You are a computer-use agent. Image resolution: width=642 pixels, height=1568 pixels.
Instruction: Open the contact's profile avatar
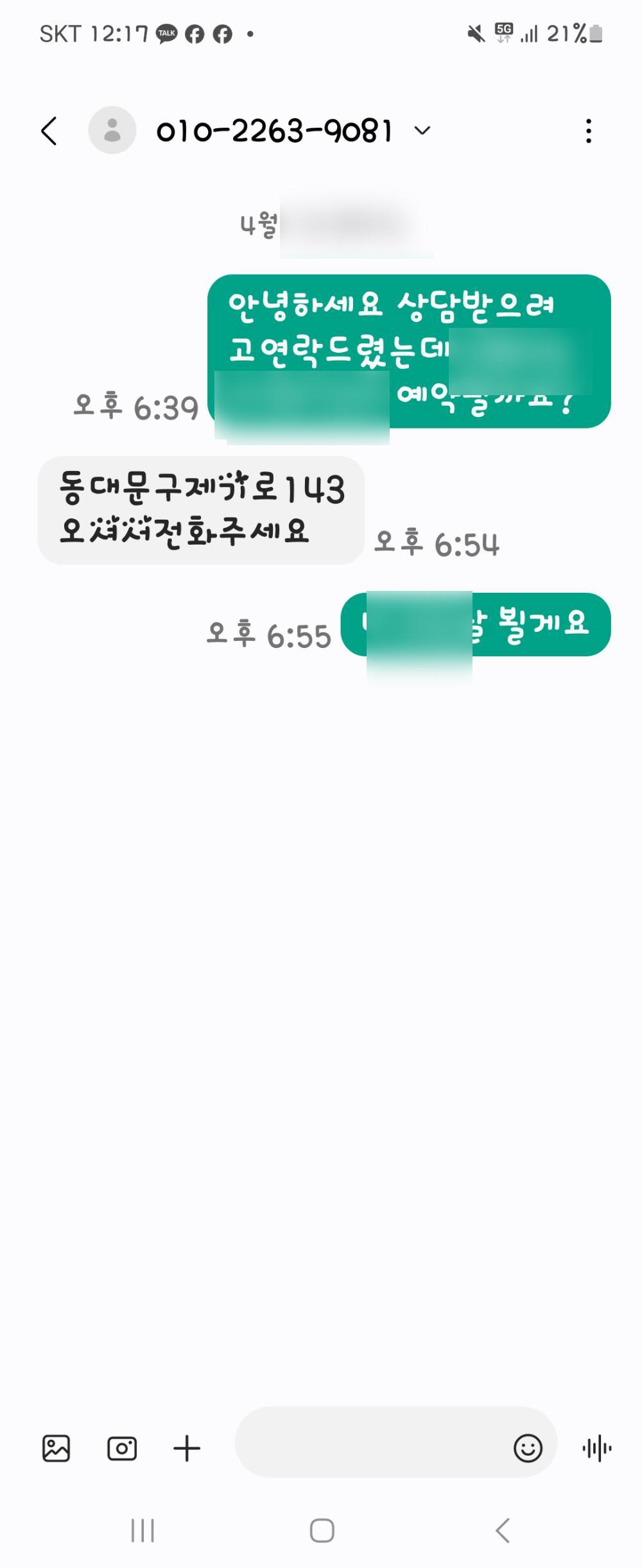pyautogui.click(x=112, y=130)
